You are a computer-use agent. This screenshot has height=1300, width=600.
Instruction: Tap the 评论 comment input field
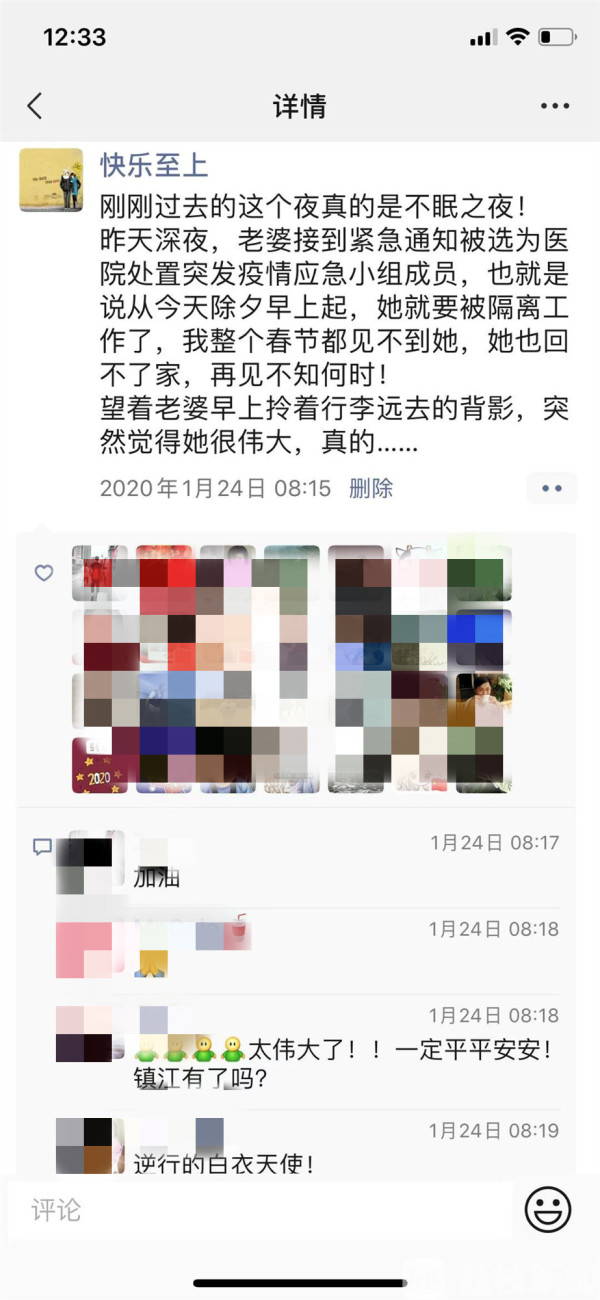260,1211
